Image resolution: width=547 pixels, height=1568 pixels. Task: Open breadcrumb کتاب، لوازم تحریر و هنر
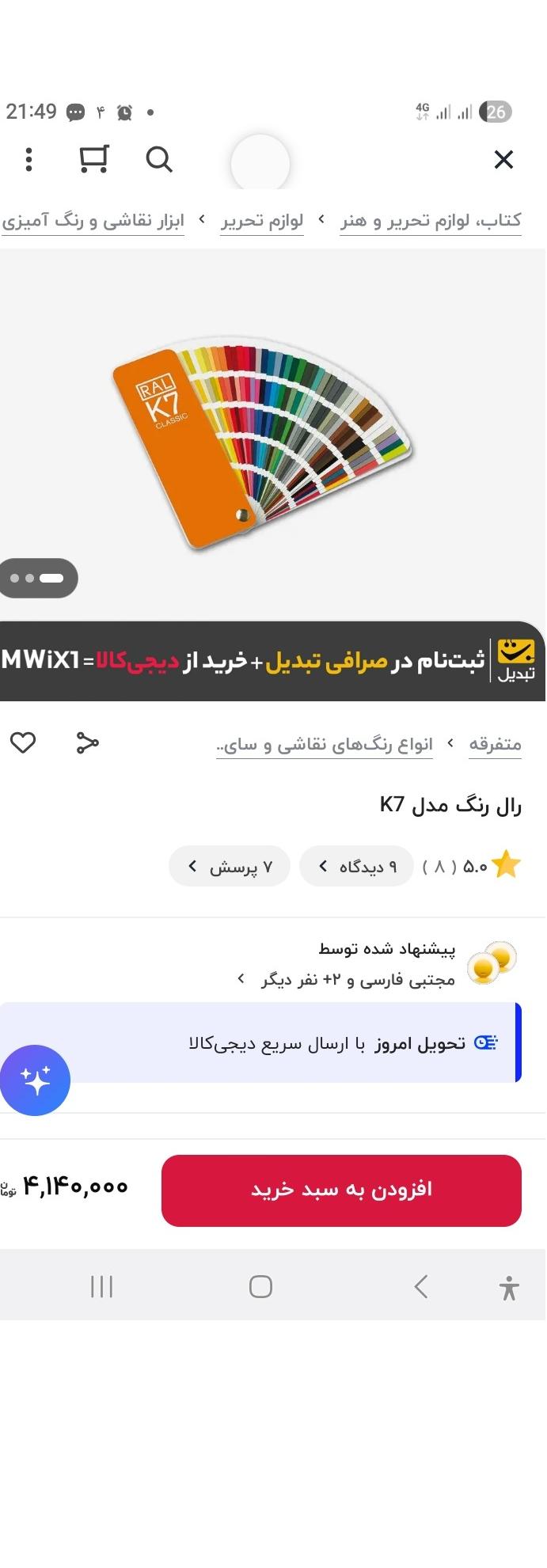[x=431, y=221]
